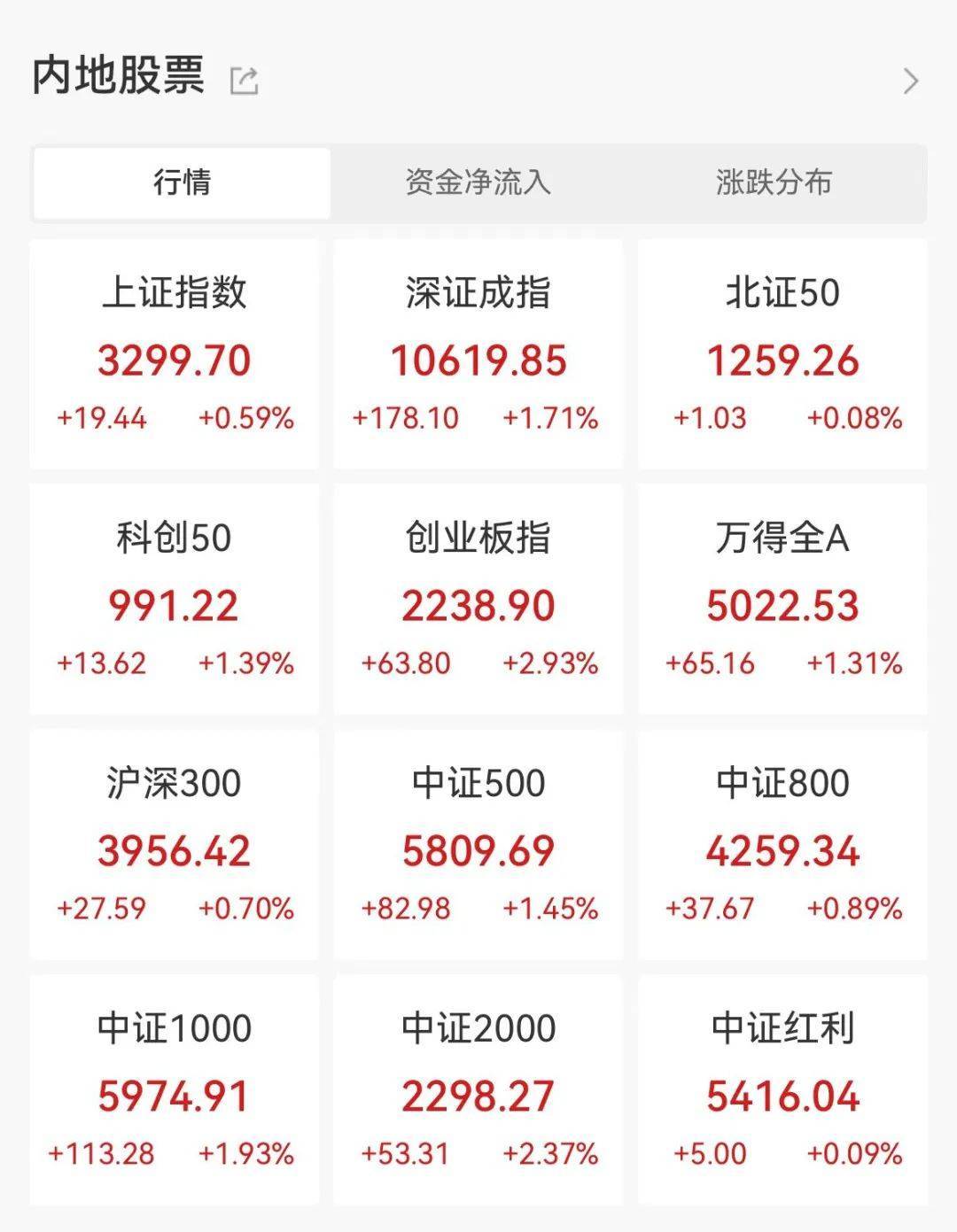View 中证2000 index details
The image size is (957, 1232).
[x=478, y=1090]
